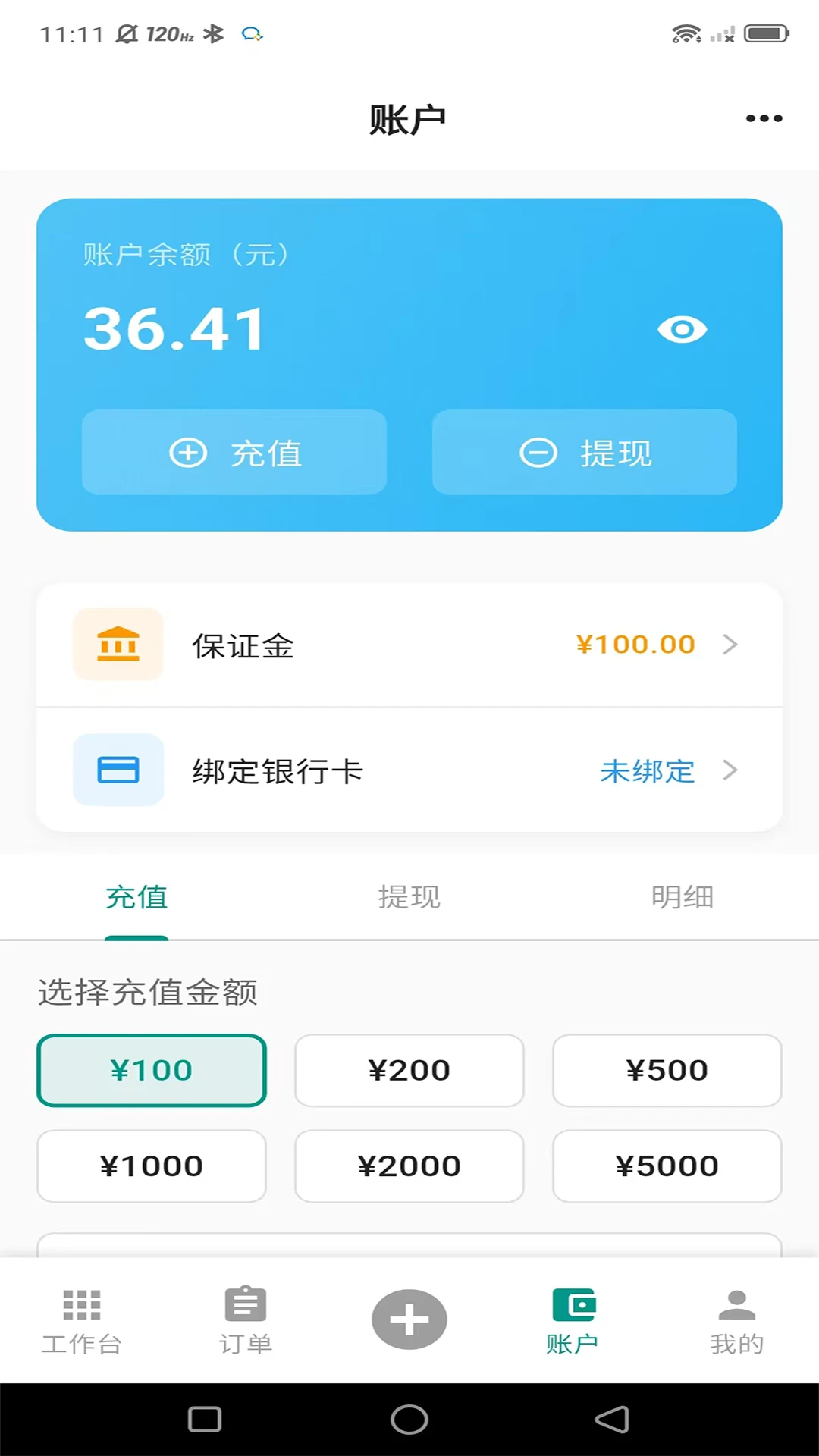The image size is (819, 1456).
Task: Choose ¥500 as recharge amount
Action: 667,1070
